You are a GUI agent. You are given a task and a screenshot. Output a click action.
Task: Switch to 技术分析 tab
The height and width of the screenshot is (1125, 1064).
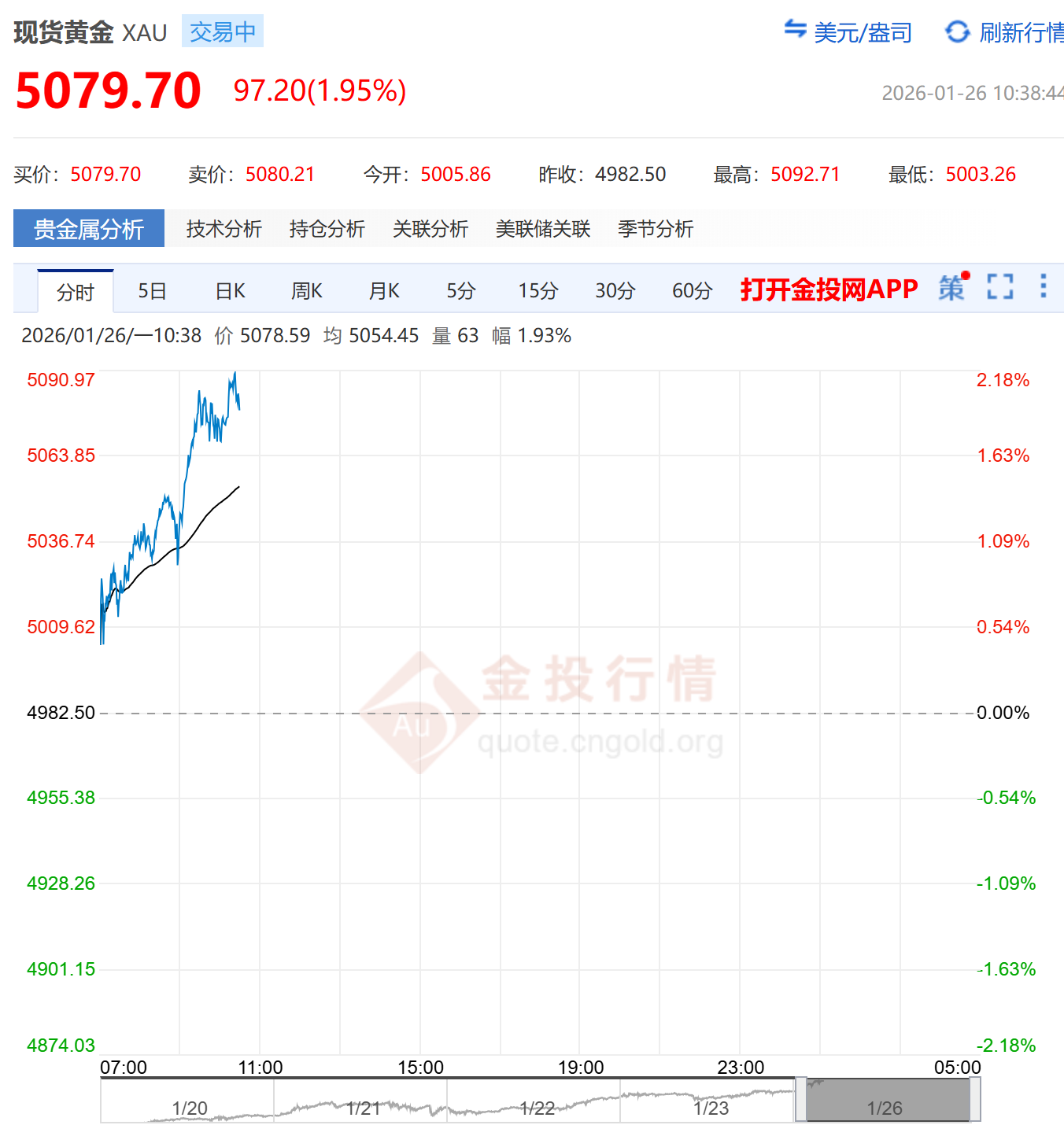224,229
